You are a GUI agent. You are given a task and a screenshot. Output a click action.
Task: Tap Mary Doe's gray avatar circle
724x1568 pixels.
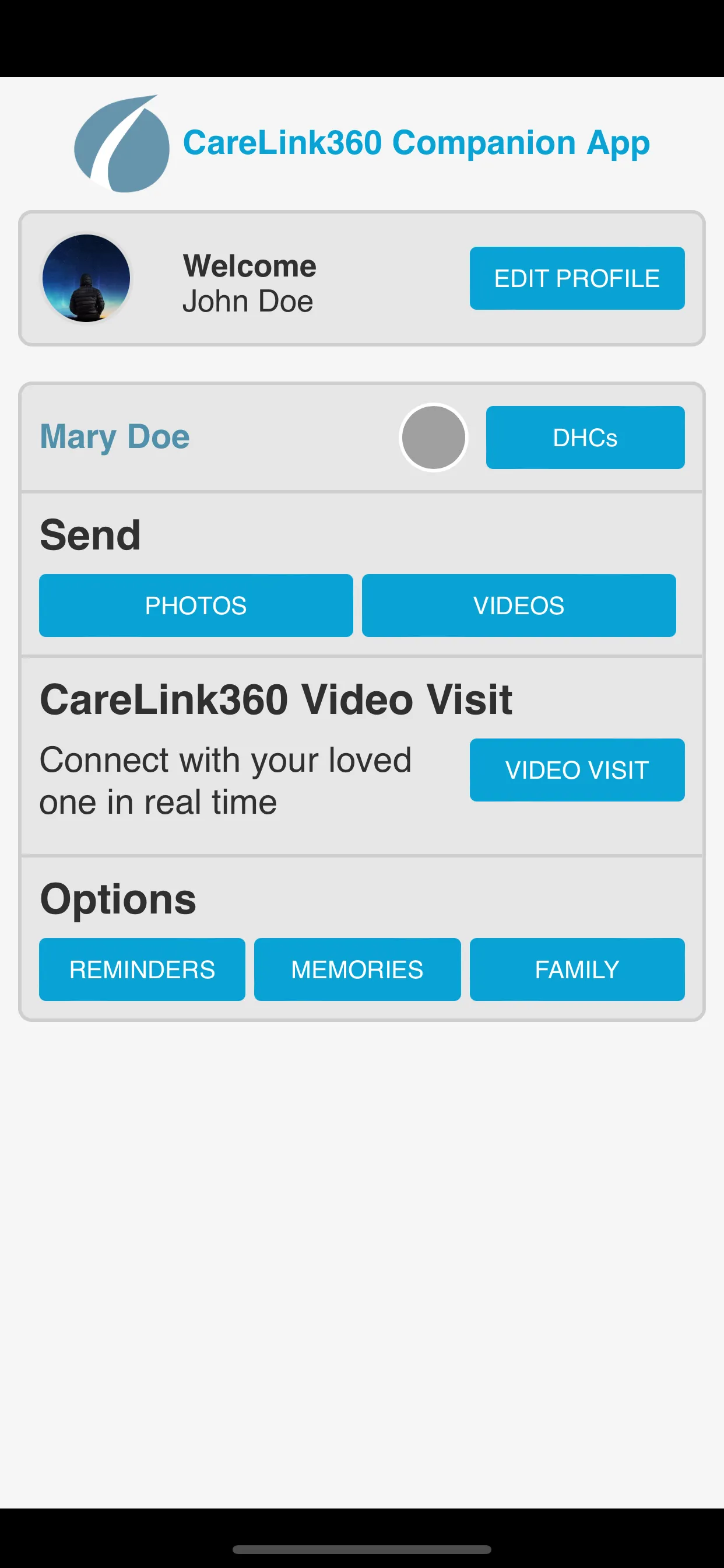point(433,437)
